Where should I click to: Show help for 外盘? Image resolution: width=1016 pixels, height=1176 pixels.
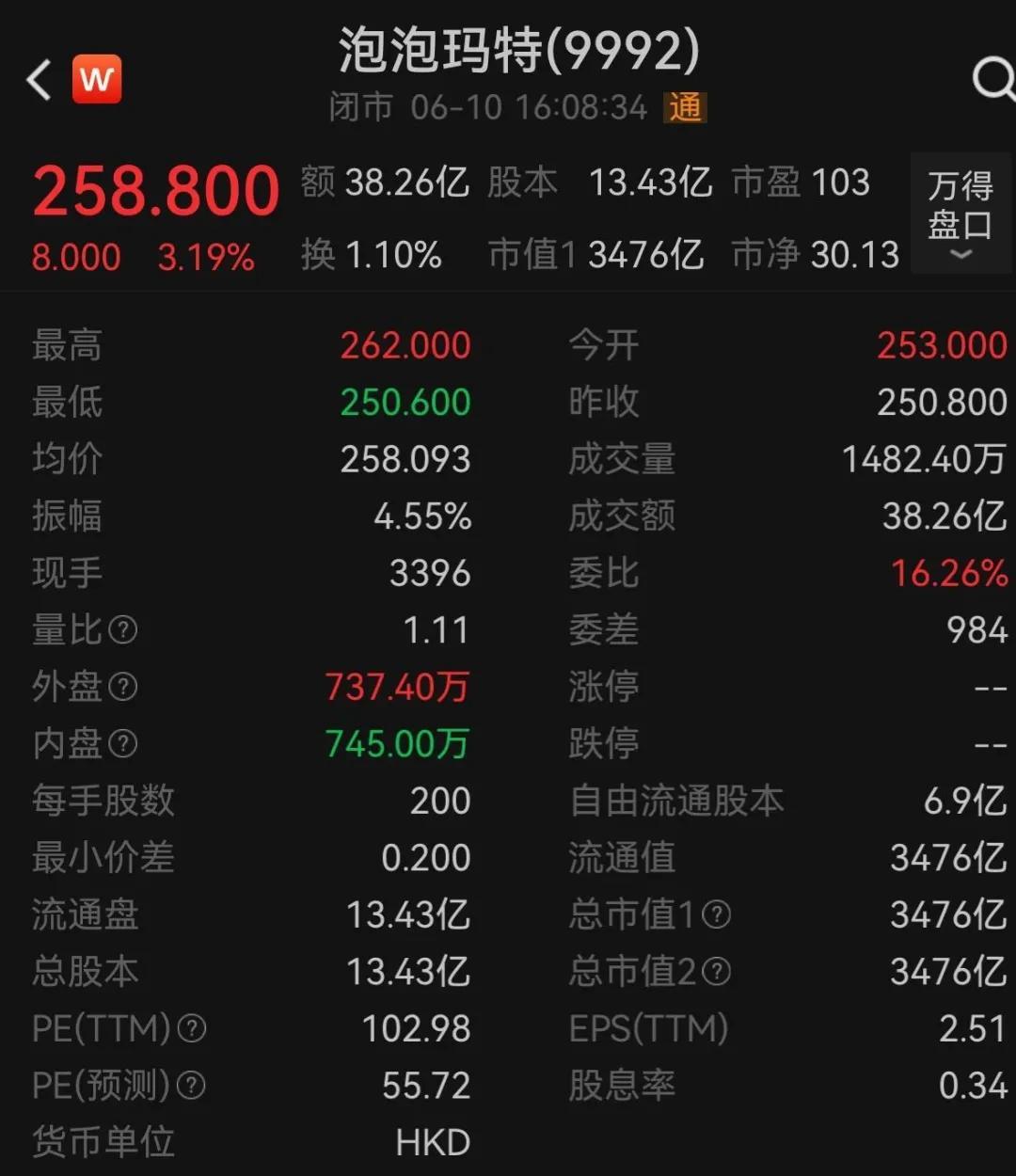click(x=123, y=687)
